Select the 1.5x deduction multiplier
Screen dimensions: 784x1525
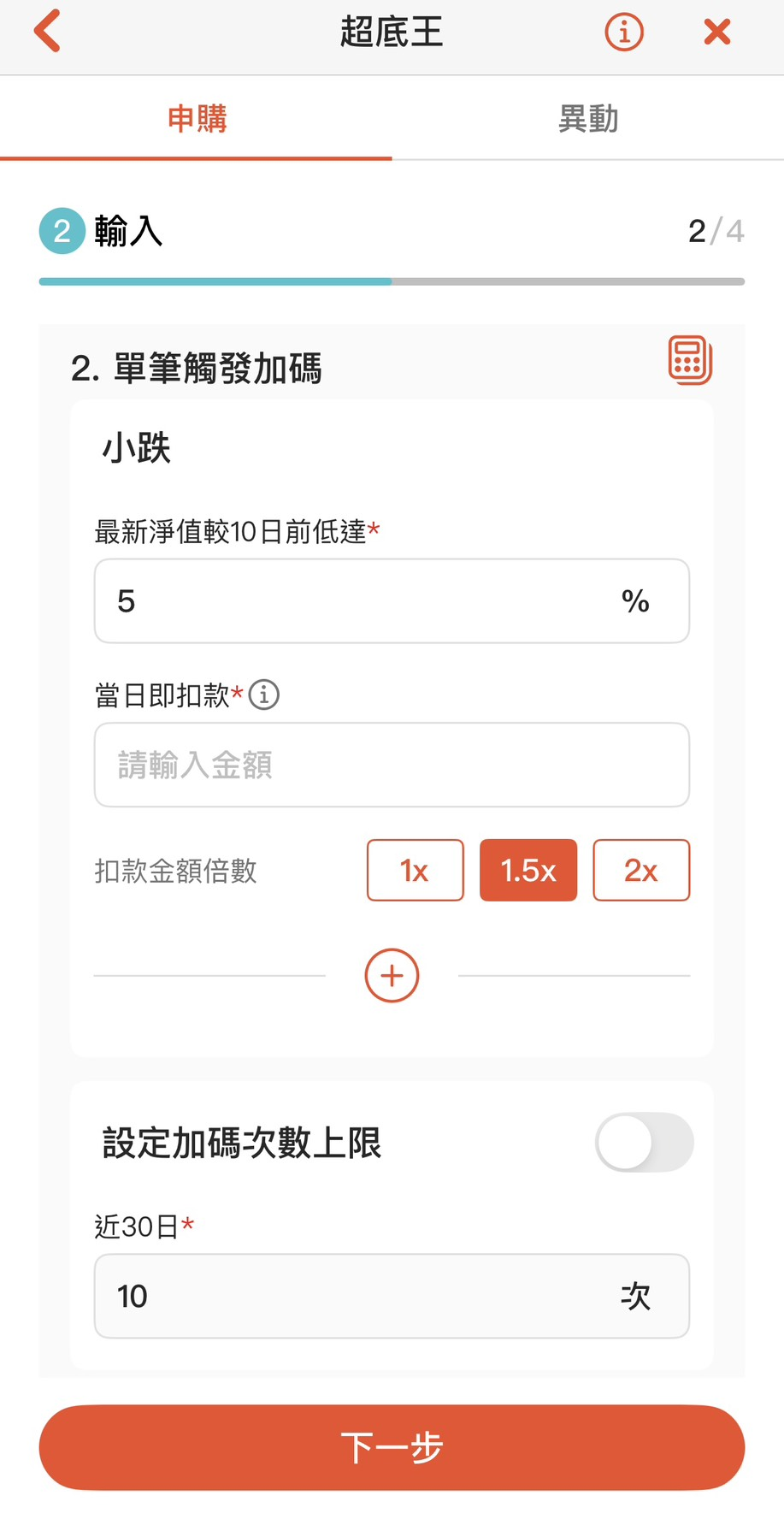[528, 871]
